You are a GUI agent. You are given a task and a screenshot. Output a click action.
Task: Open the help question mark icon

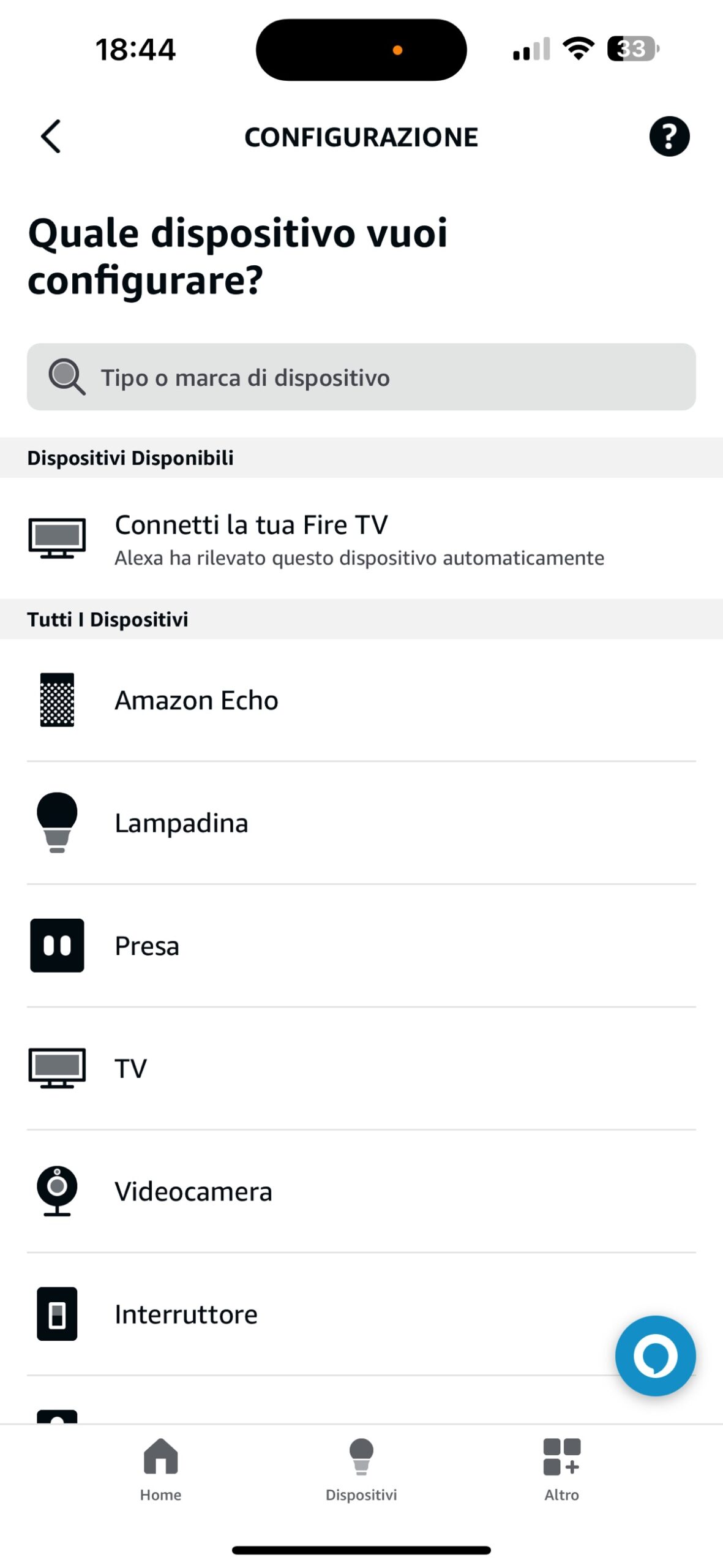coord(669,136)
